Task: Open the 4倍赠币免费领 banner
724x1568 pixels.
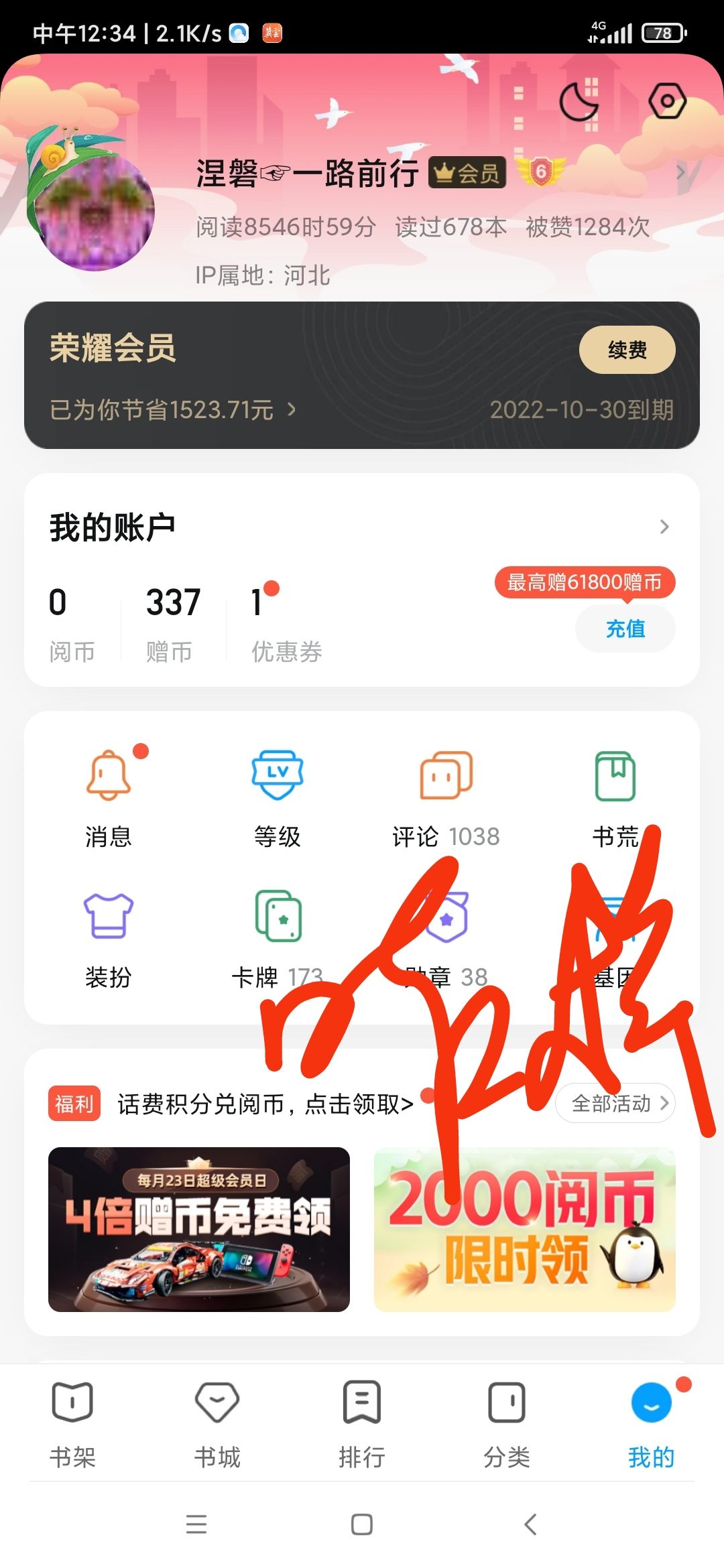Action: point(199,1229)
